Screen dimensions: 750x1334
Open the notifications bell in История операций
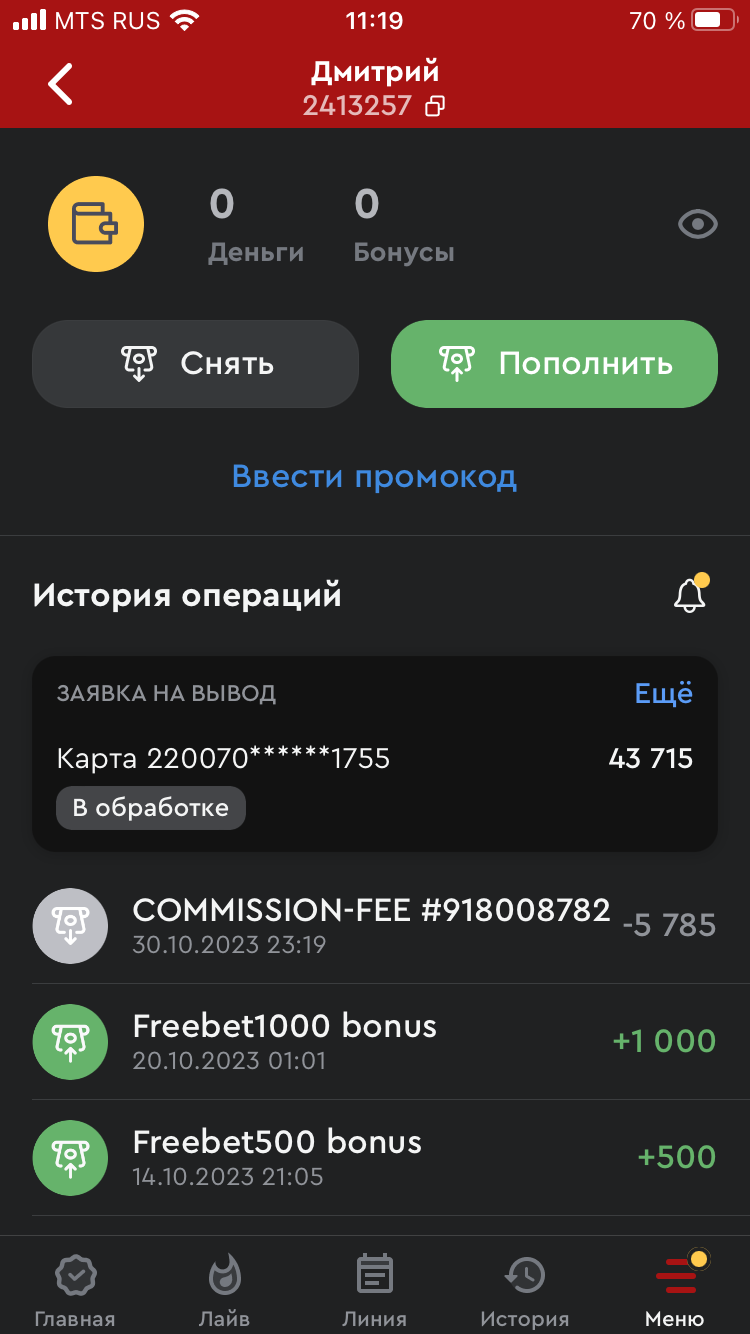click(x=689, y=595)
